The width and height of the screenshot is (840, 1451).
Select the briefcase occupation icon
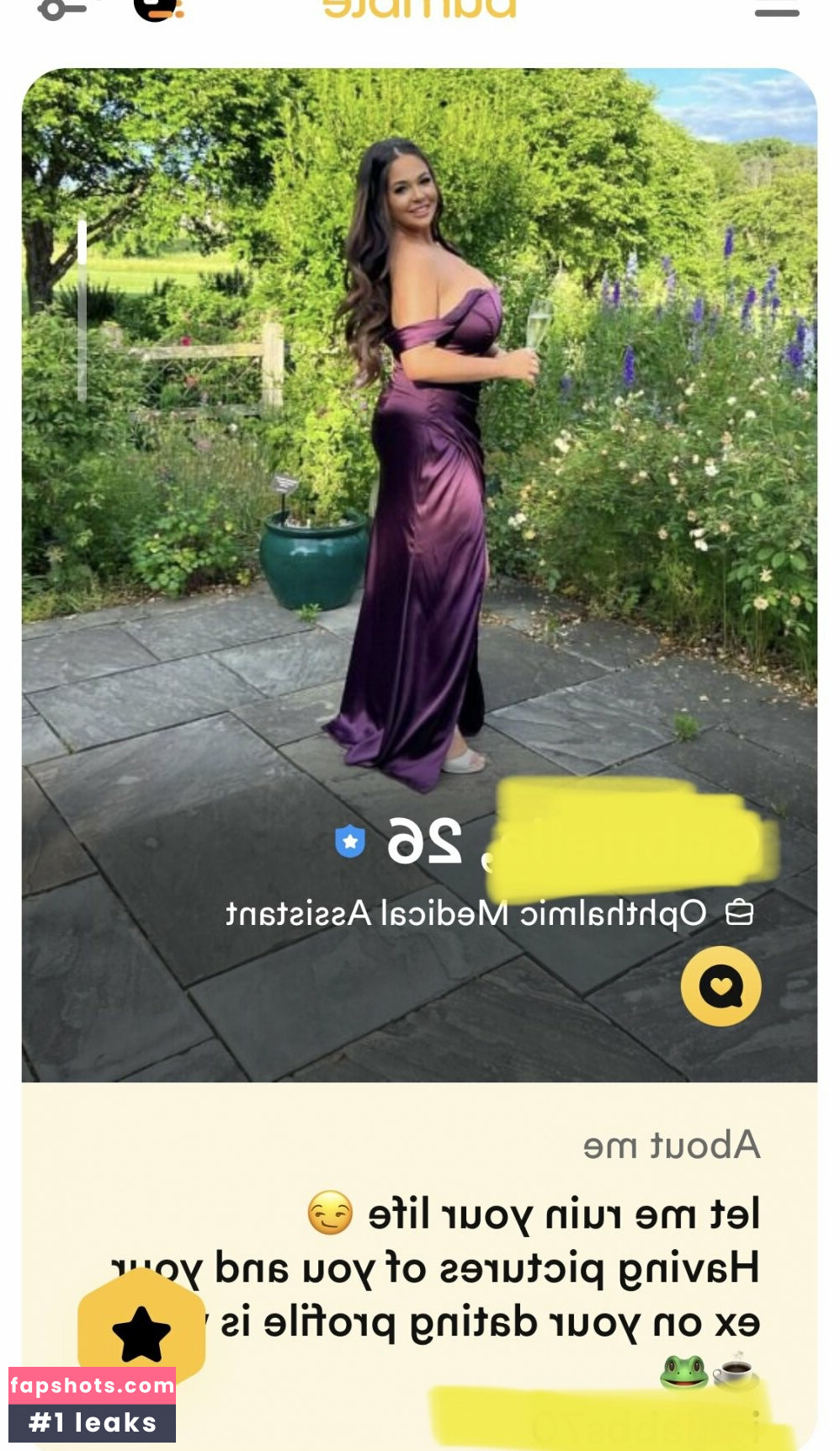pyautogui.click(x=738, y=911)
